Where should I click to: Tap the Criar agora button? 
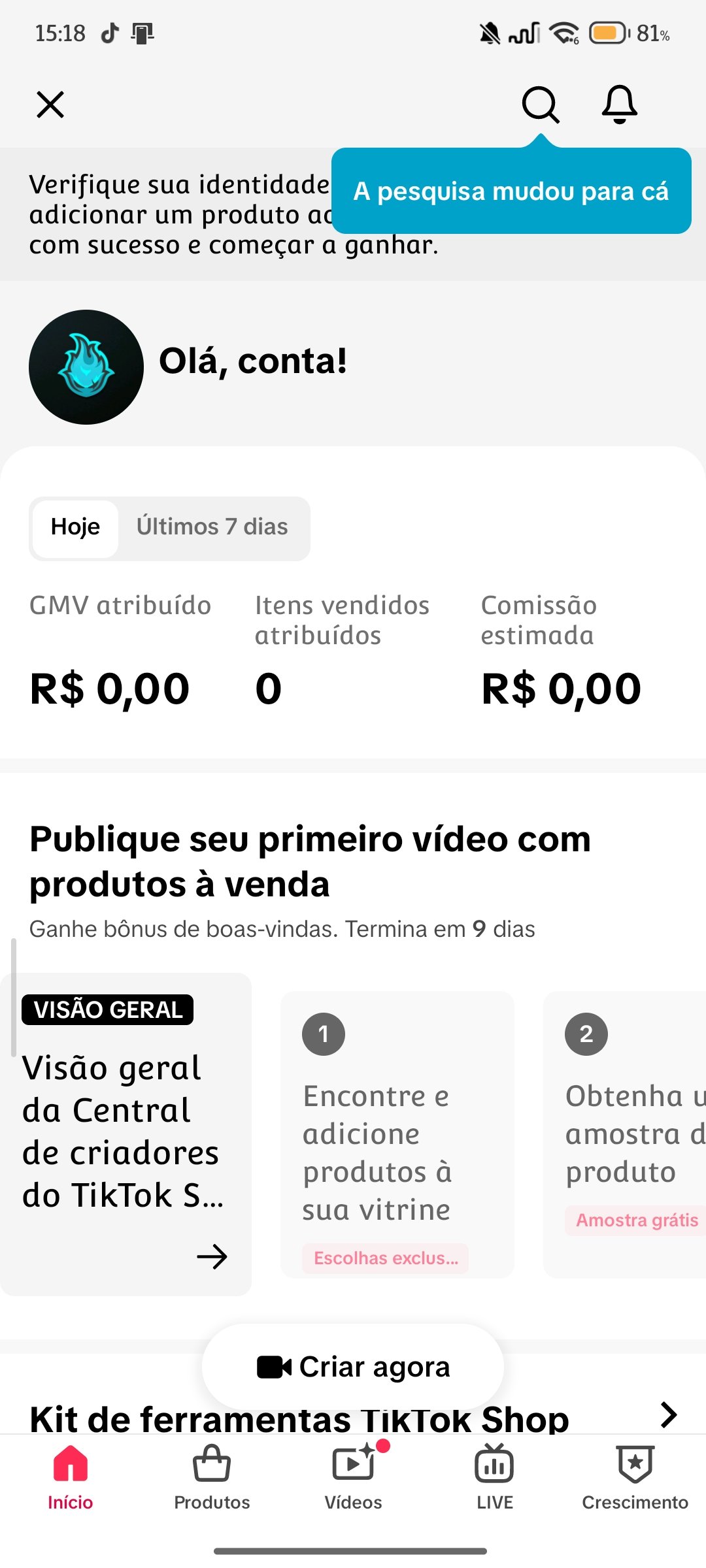[x=353, y=1367]
